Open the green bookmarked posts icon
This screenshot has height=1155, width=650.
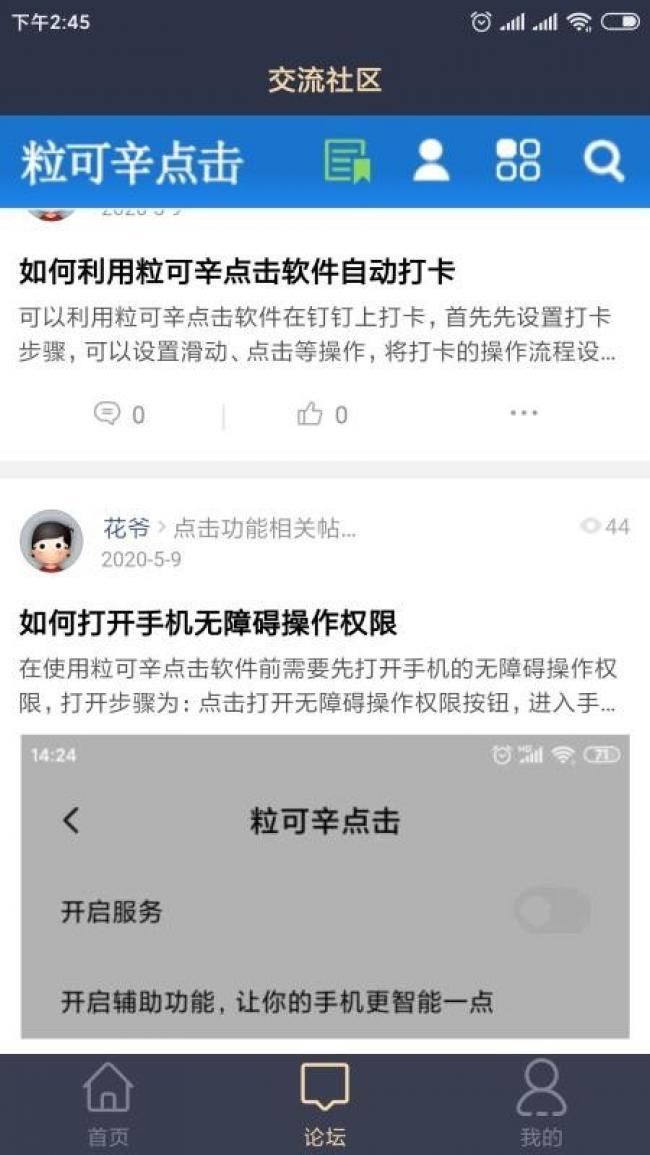pos(347,161)
